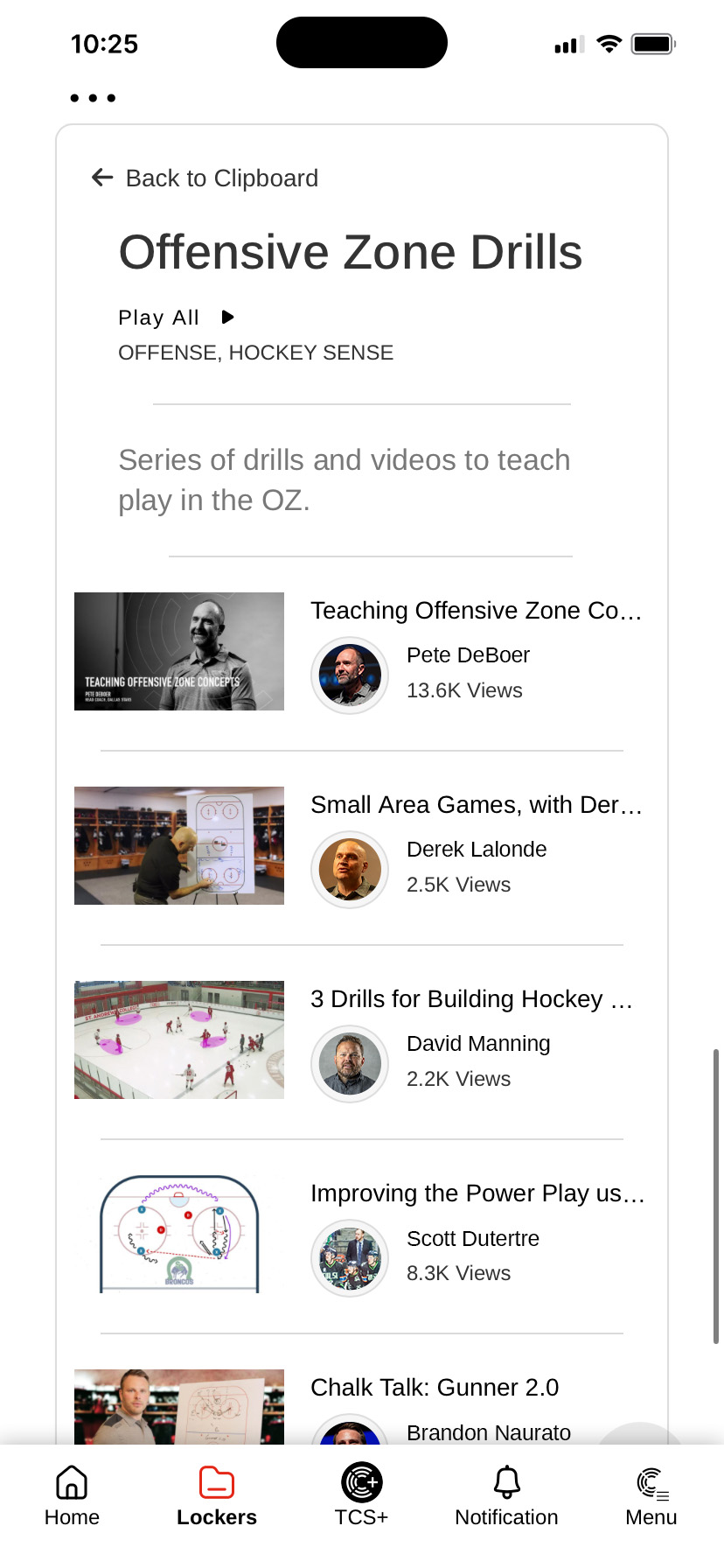The width and height of the screenshot is (724, 1568).
Task: View Pete DeBoer's profile avatar
Action: 350,675
